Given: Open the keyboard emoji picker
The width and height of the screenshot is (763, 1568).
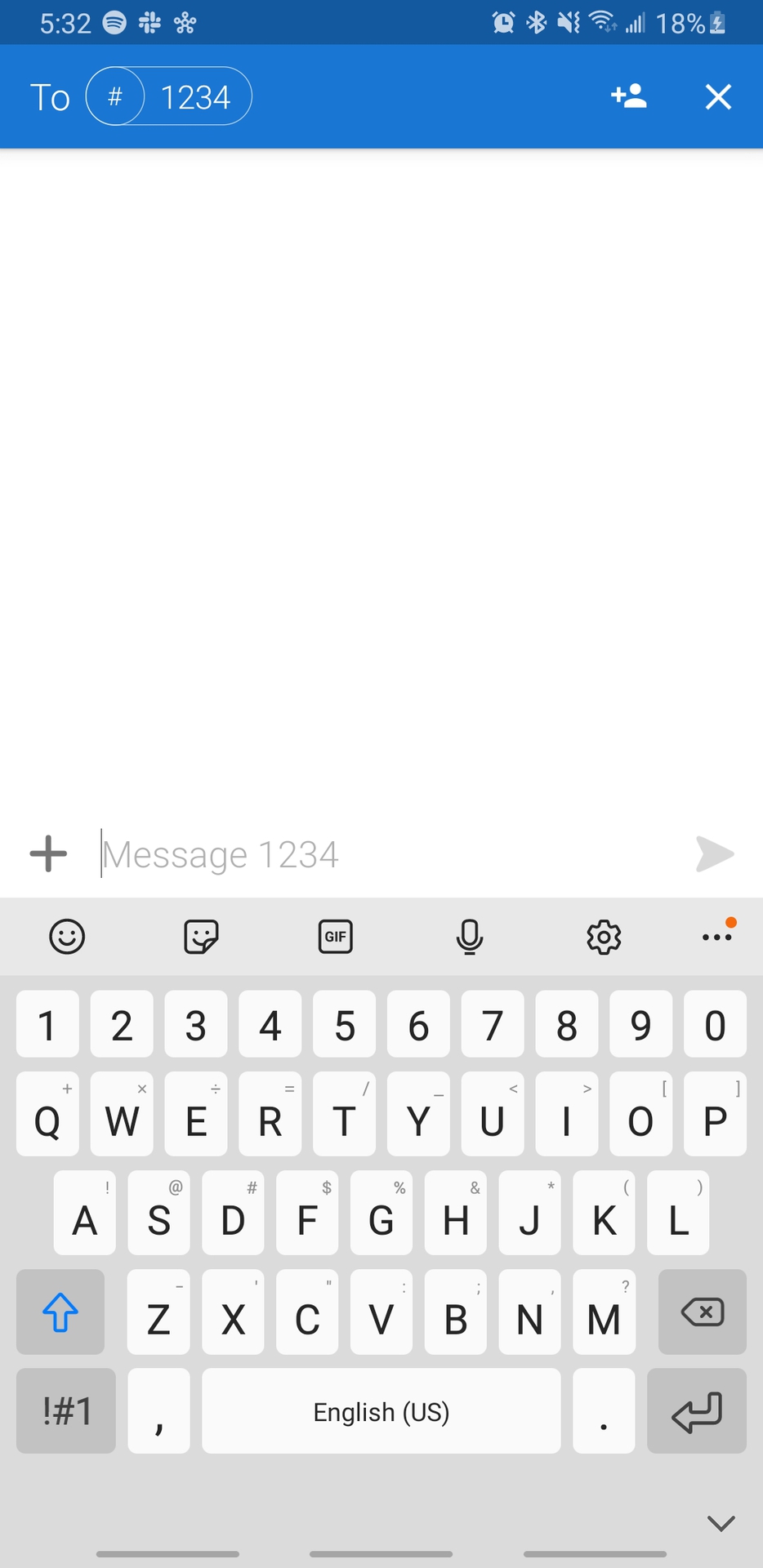Looking at the screenshot, I should pos(67,937).
